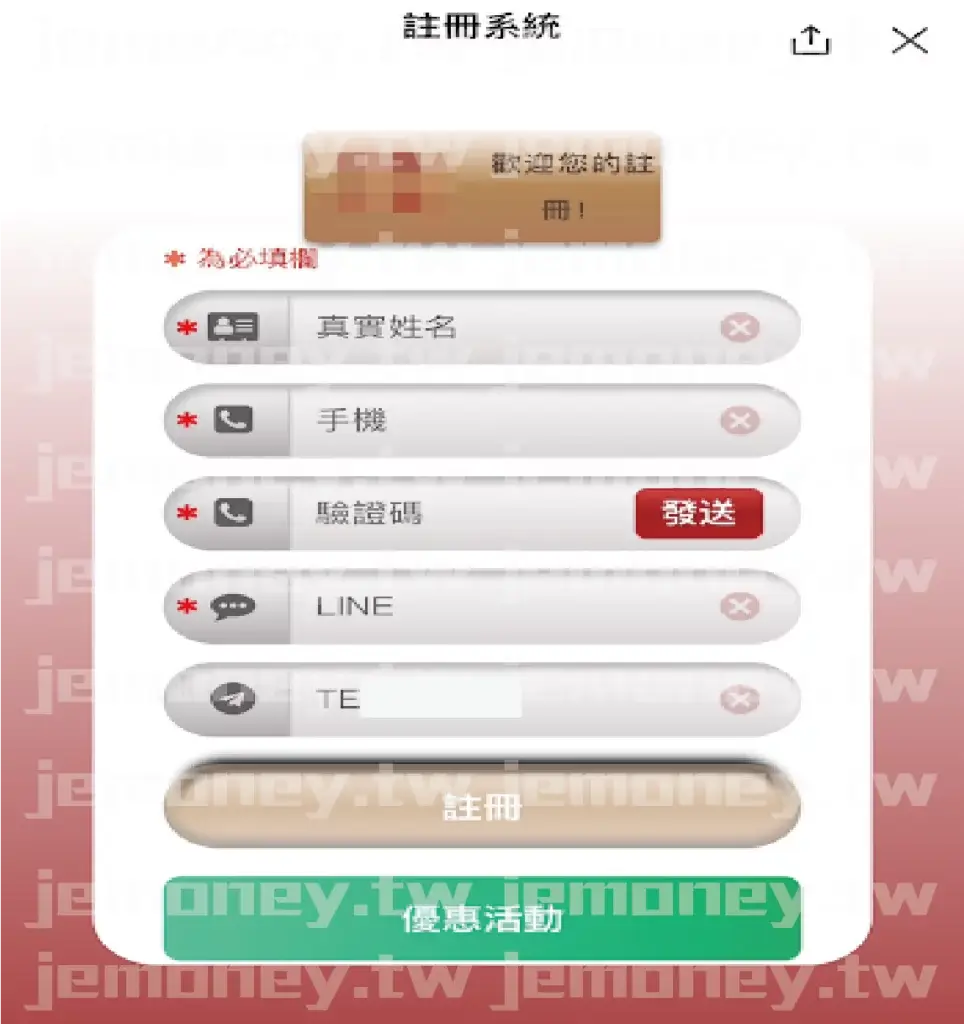Focus the 手機 phone number field
This screenshot has width=964, height=1024.
(x=500, y=421)
